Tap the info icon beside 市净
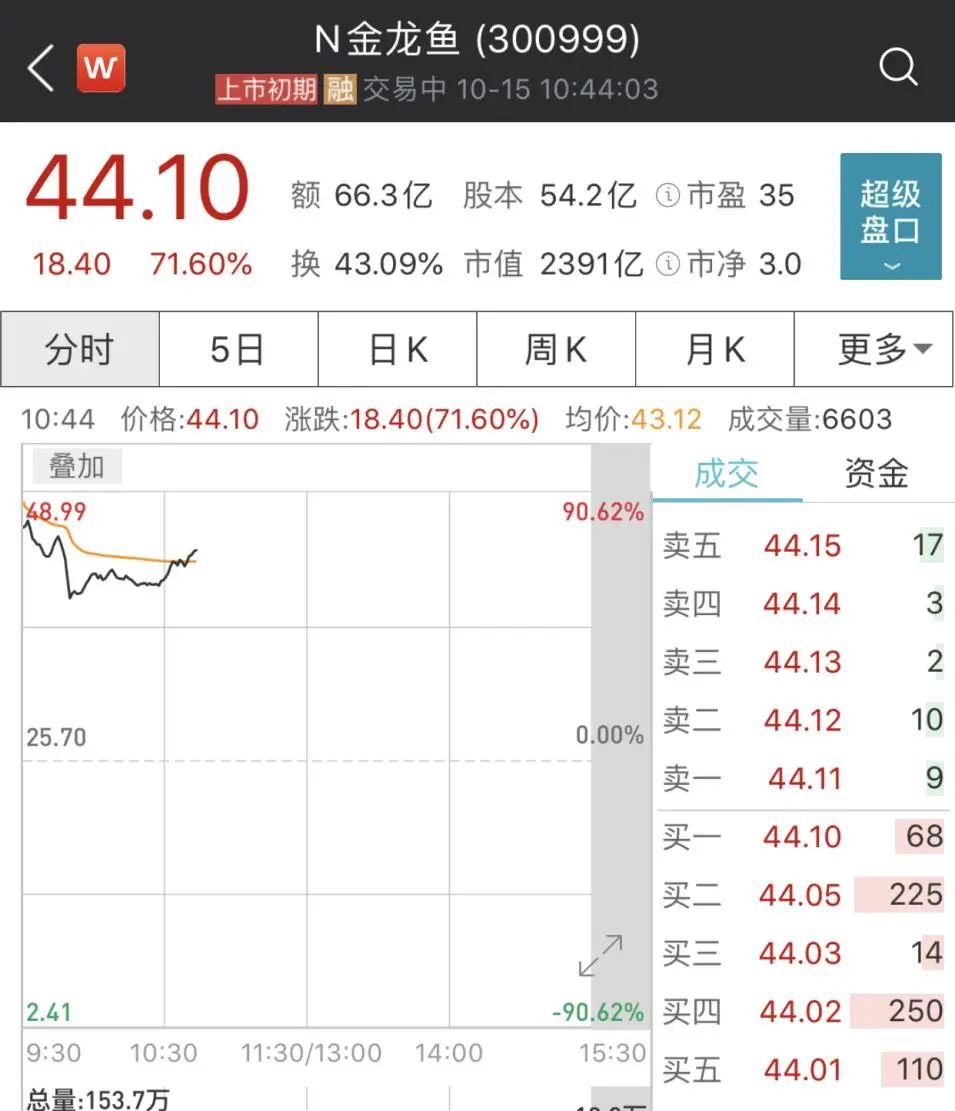Screen dimensions: 955x1111 click(x=667, y=264)
